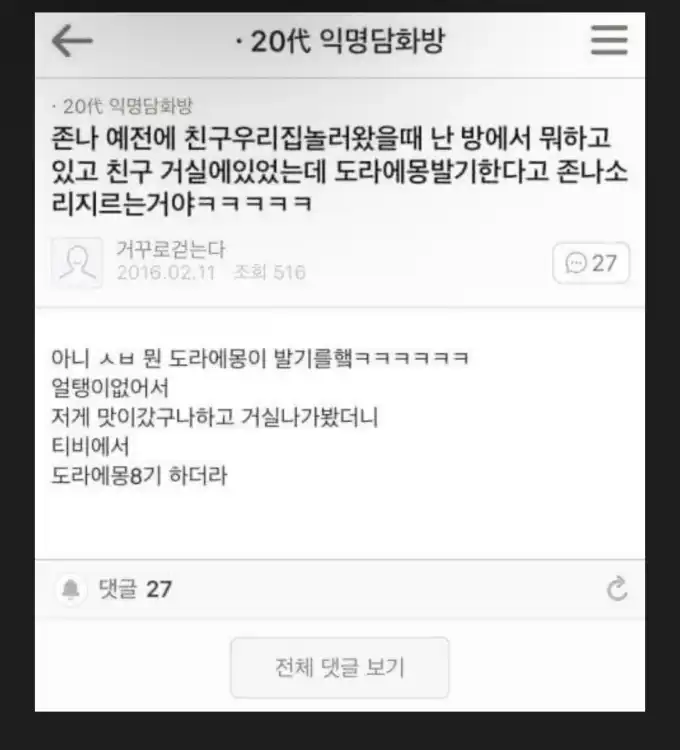680x750 pixels.
Task: Toggle comment notifications bell
Action: (x=71, y=589)
